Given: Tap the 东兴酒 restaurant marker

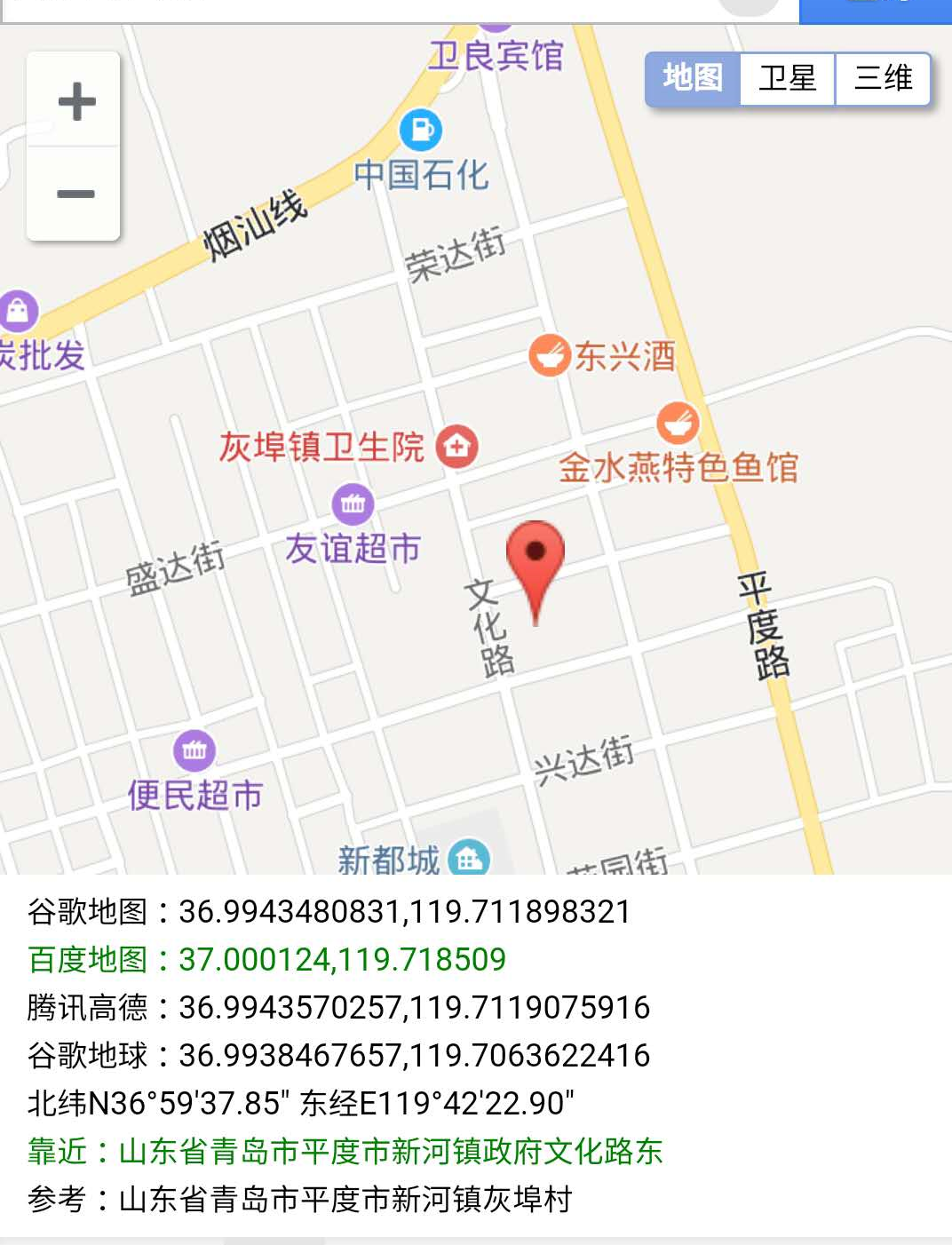Looking at the screenshot, I should point(550,355).
